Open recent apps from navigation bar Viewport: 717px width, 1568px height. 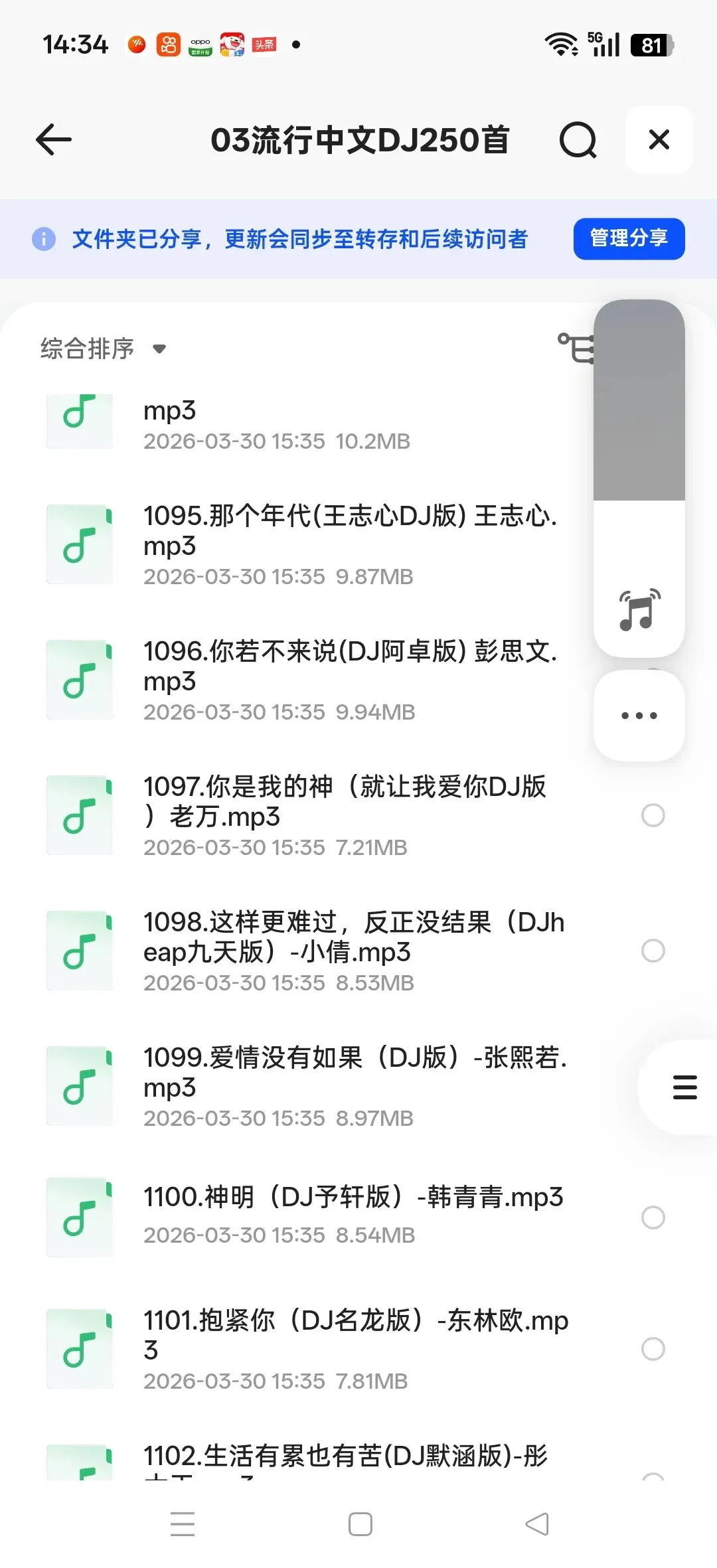click(183, 1524)
